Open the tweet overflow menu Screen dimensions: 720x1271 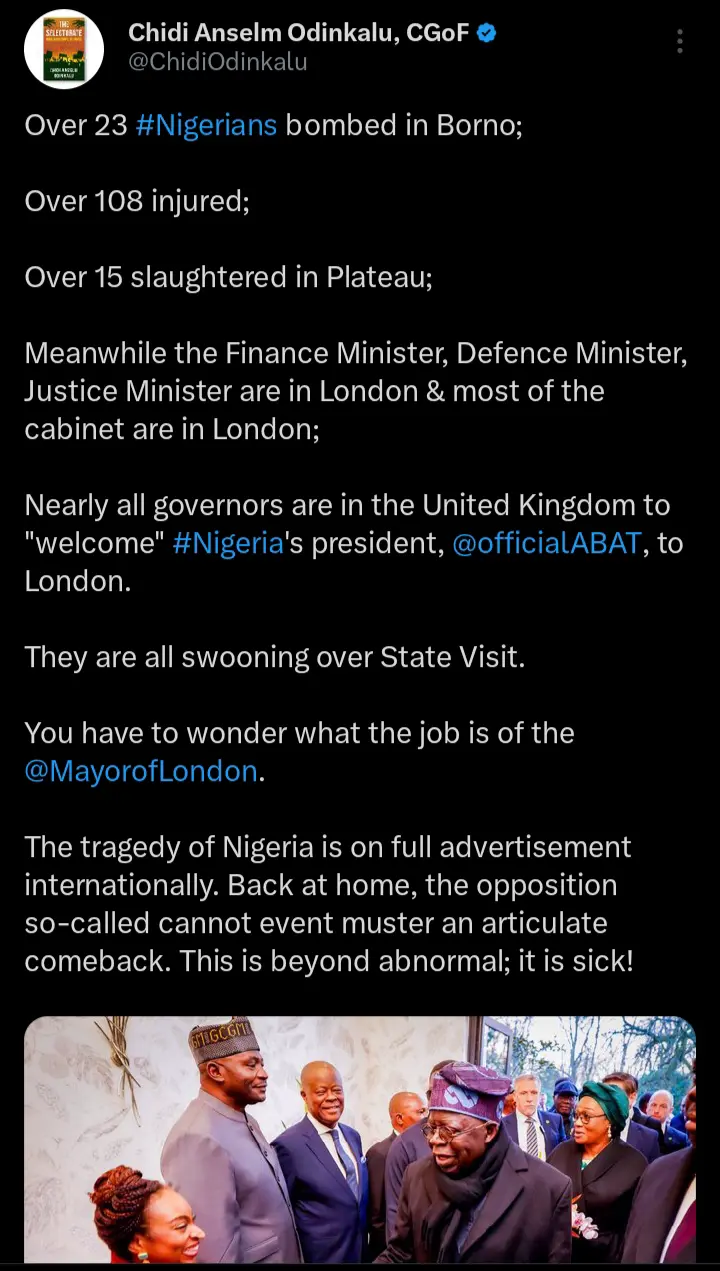[x=680, y=41]
